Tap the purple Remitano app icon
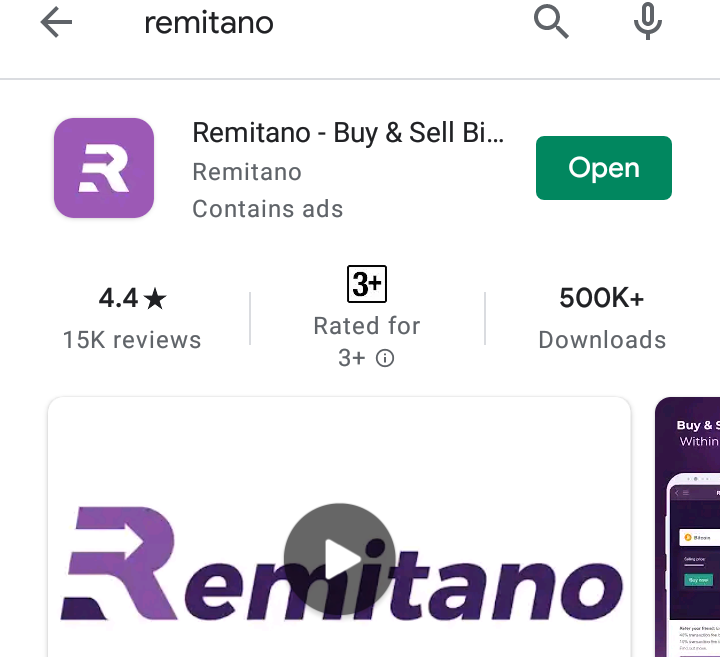Screen dimensions: 720x657 pyautogui.click(x=104, y=168)
